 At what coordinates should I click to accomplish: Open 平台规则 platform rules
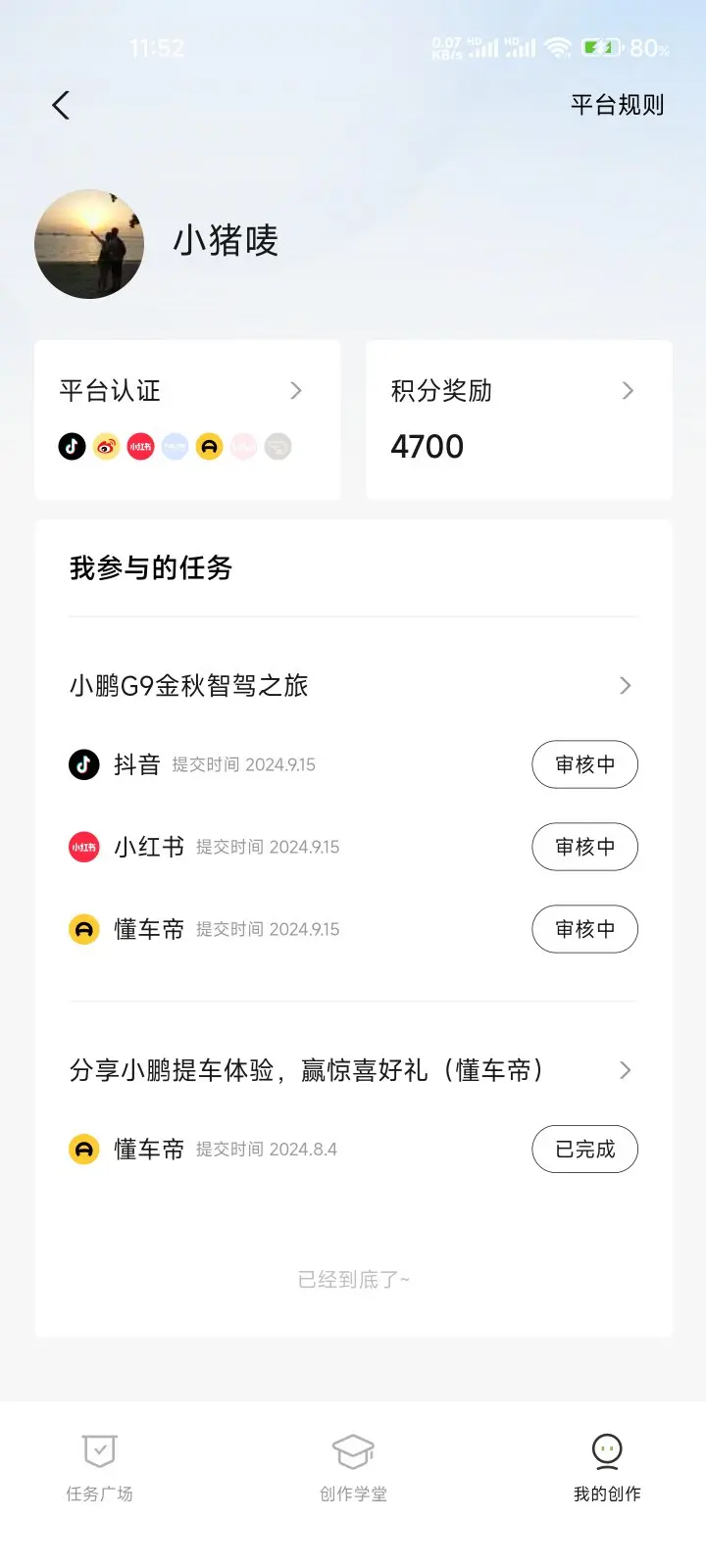pyautogui.click(x=617, y=105)
